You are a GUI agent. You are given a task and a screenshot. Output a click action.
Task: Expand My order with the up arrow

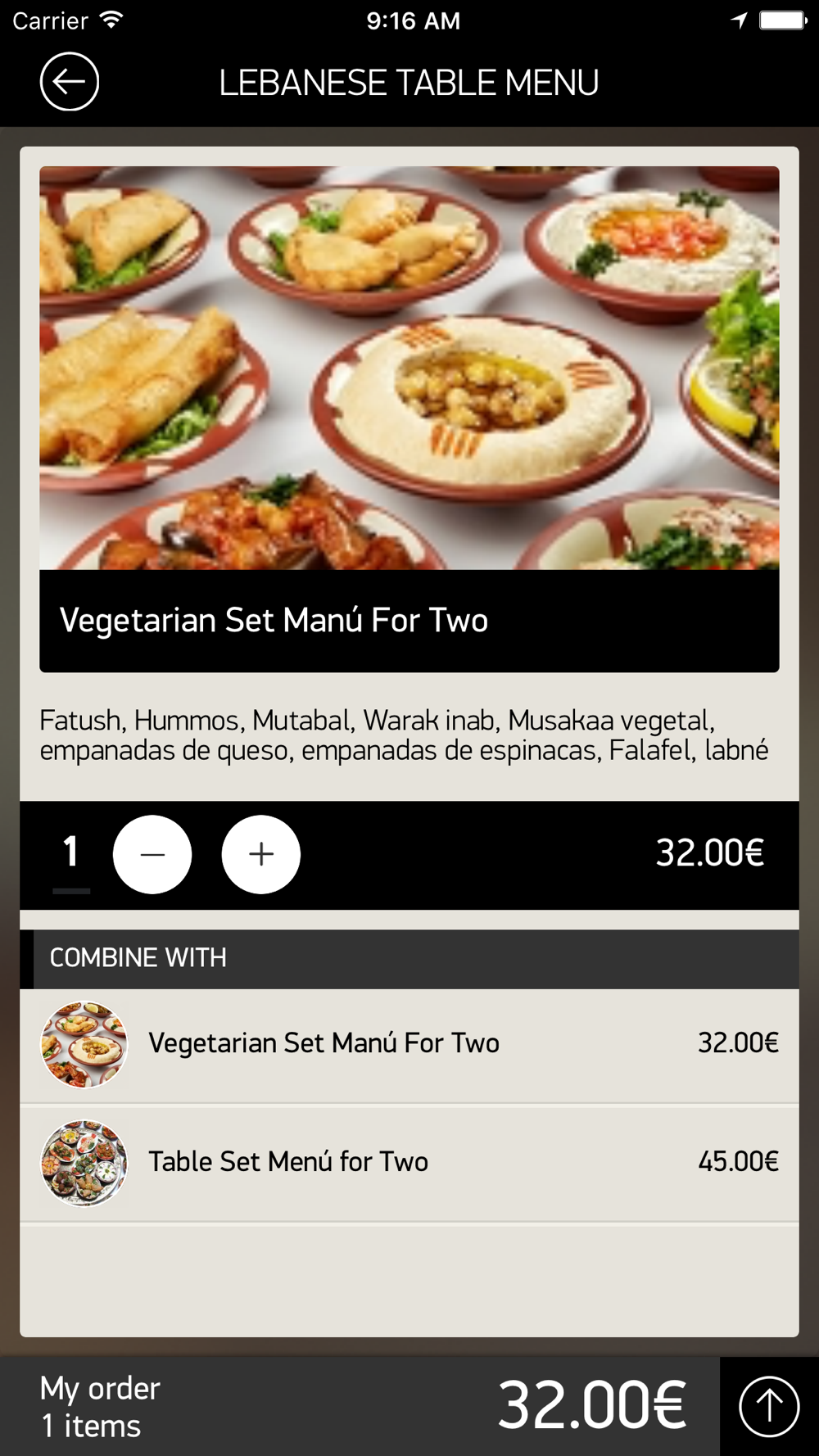coord(769,1406)
